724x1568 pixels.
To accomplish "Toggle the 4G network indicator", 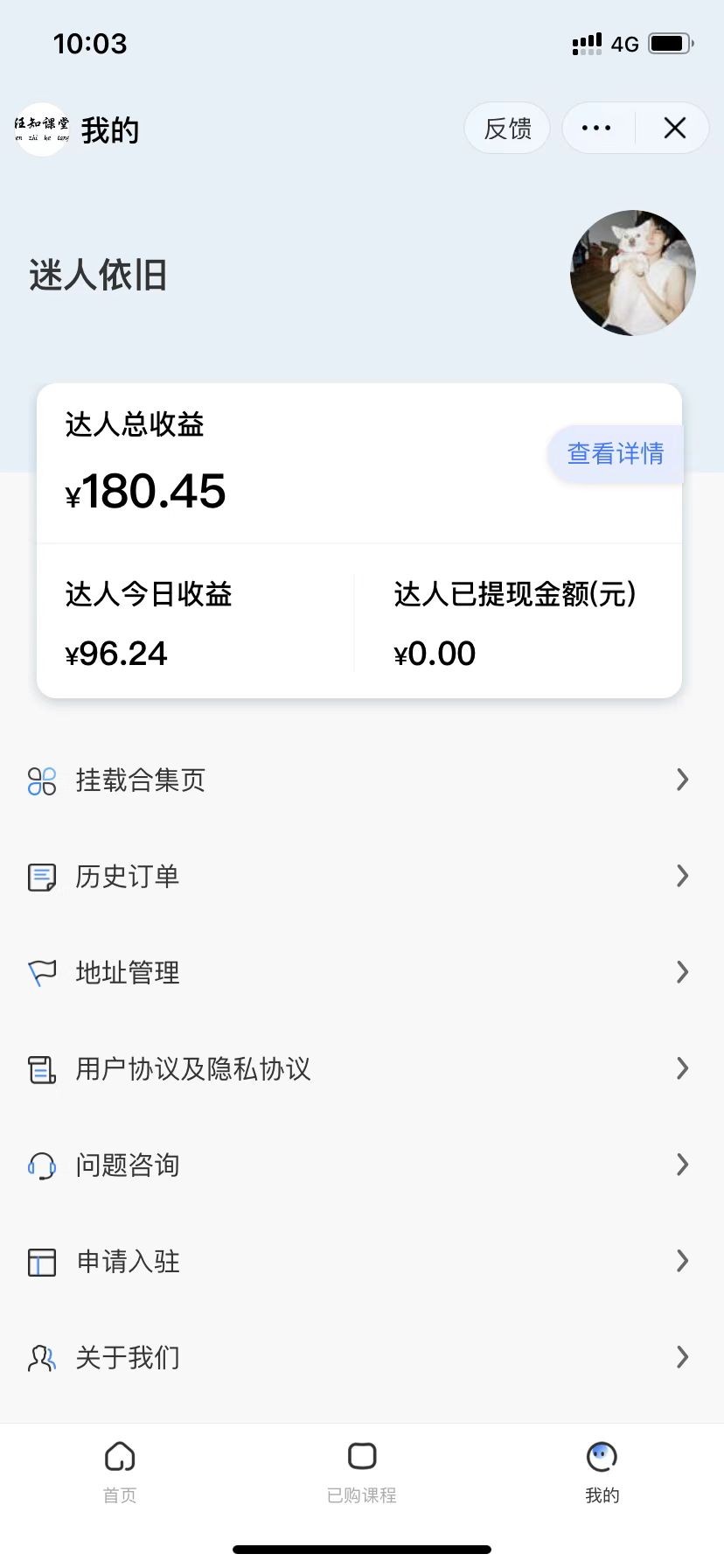I will [x=623, y=43].
